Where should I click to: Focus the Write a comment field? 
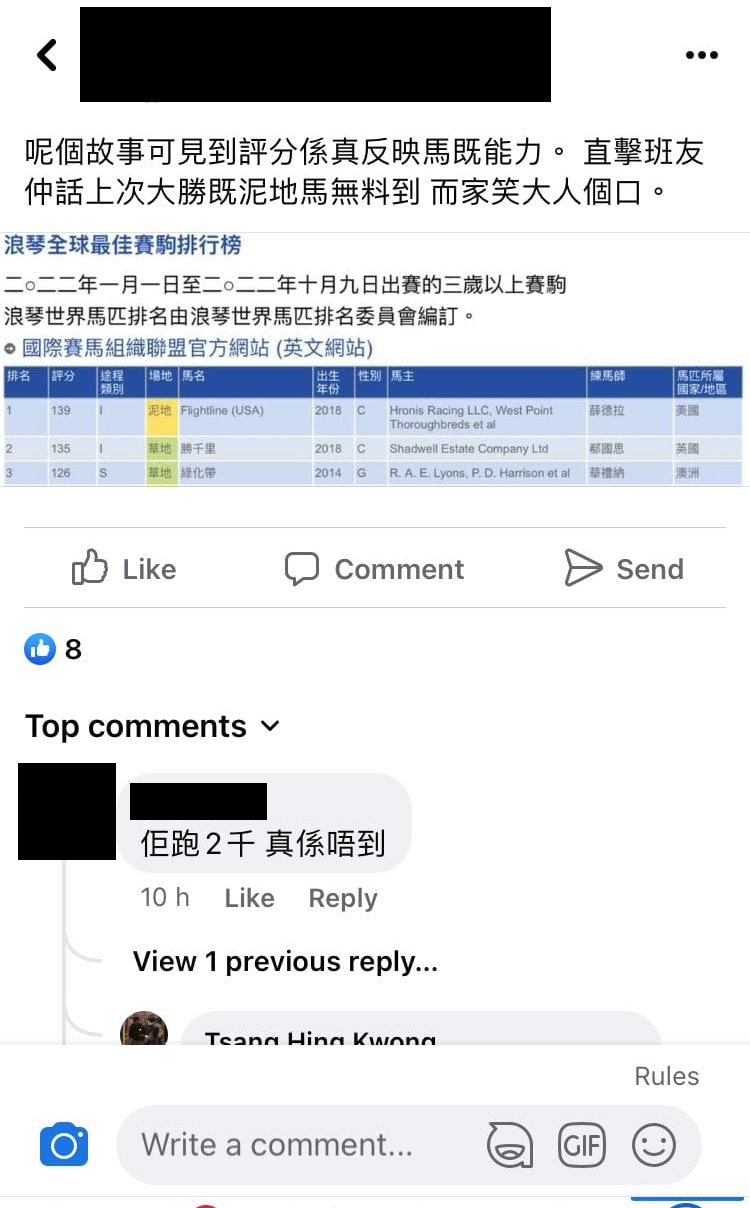point(300,1145)
